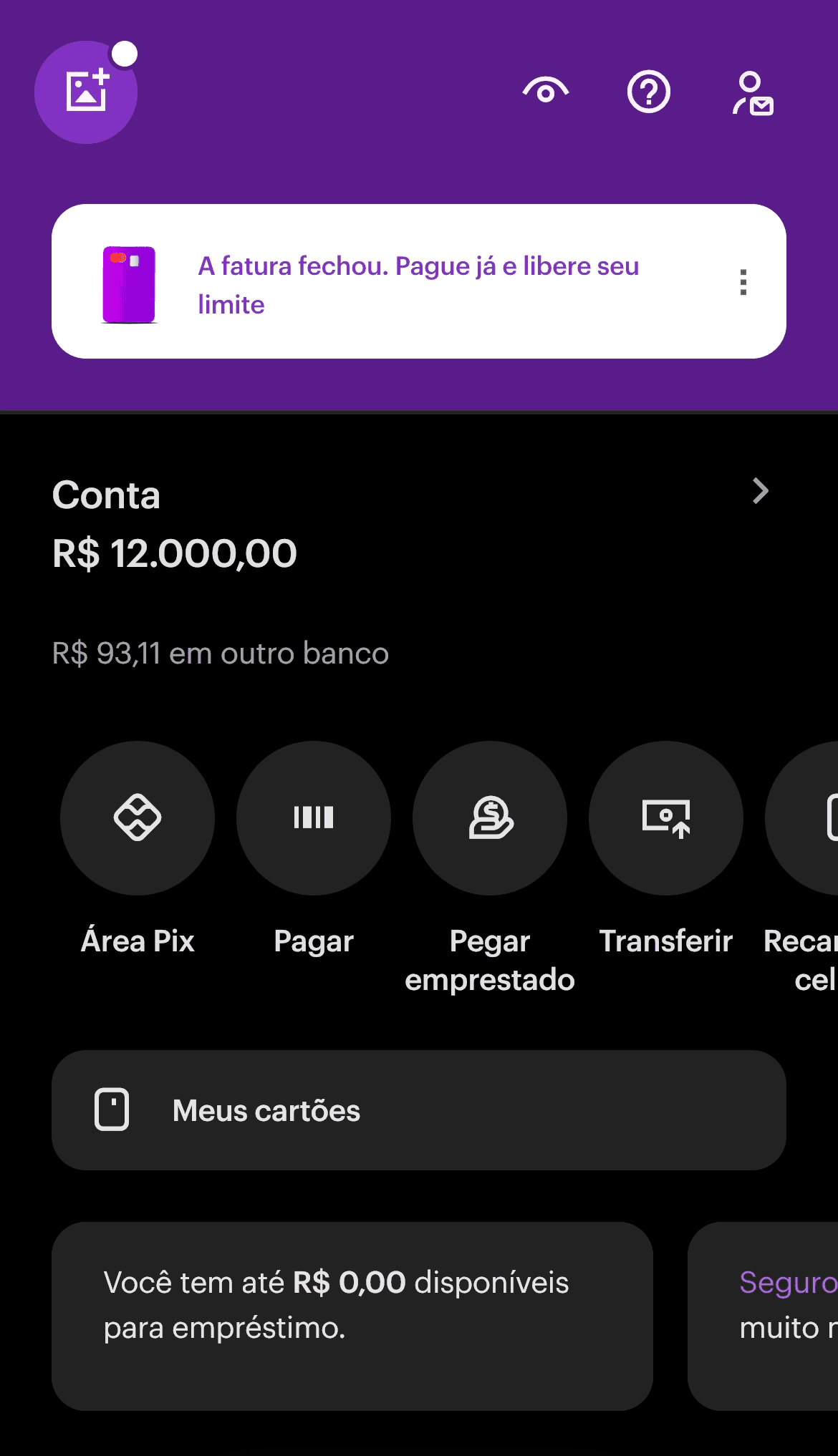Tap the Transferir money transfer icon
The height and width of the screenshot is (1456, 838).
[665, 818]
